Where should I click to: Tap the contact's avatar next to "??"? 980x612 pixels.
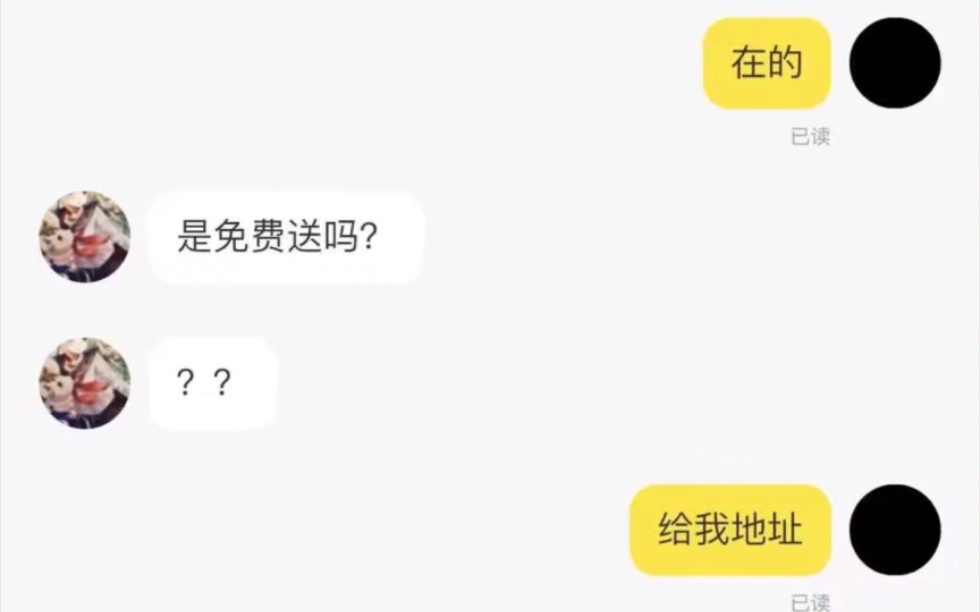pos(85,383)
